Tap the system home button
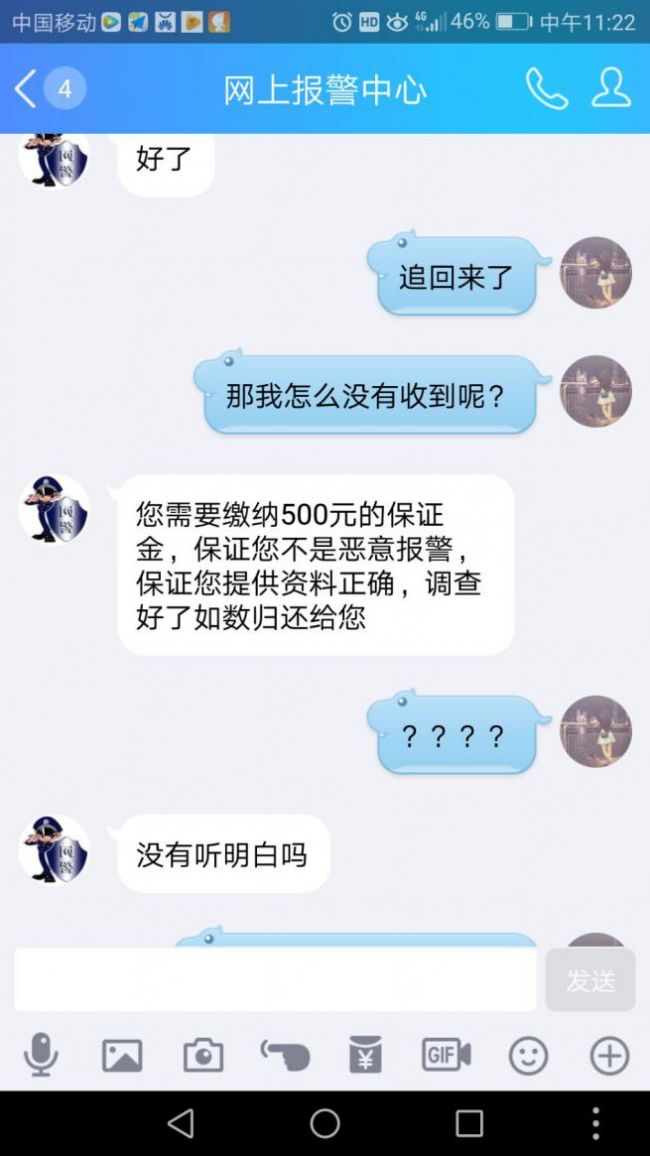This screenshot has width=650, height=1156. (x=325, y=1124)
